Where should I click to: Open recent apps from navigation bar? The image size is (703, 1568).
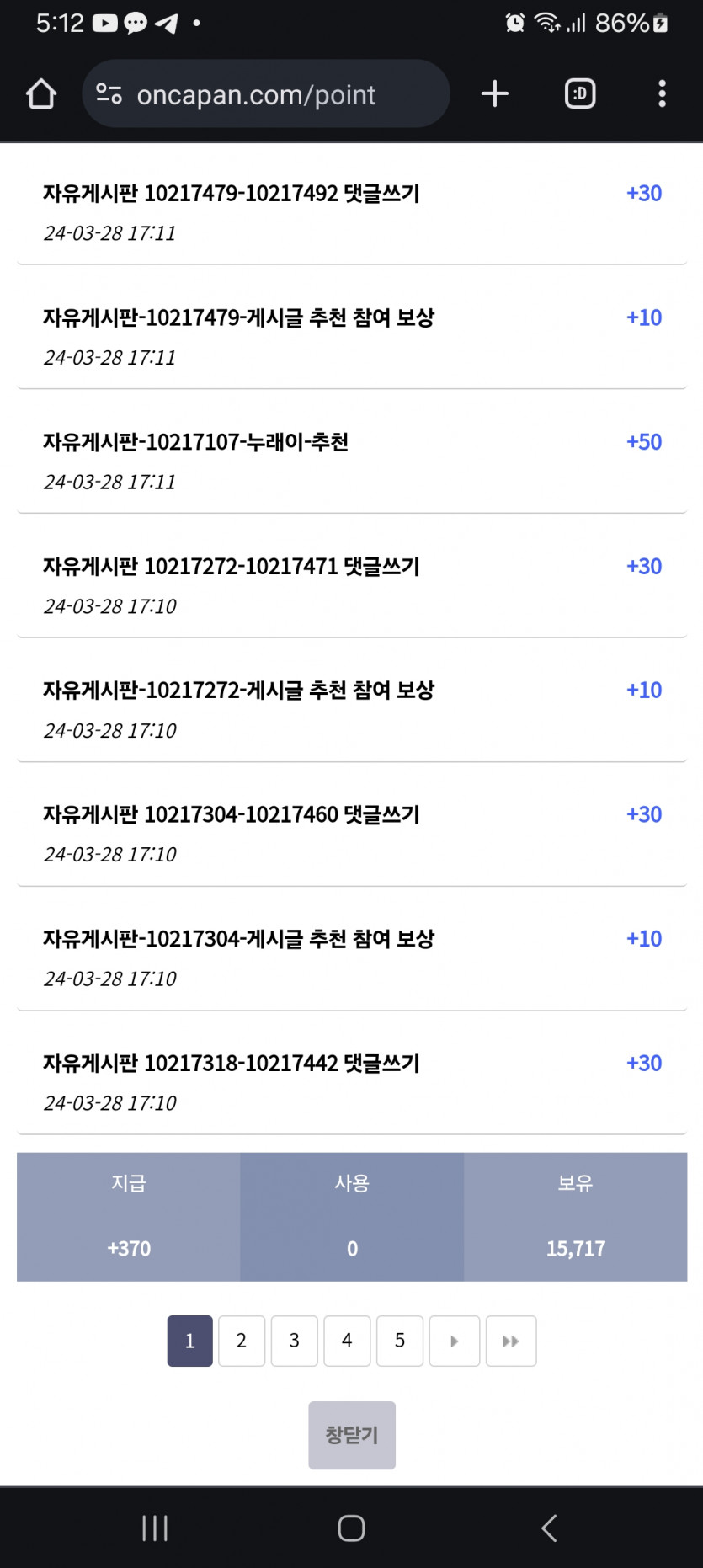point(155,1528)
